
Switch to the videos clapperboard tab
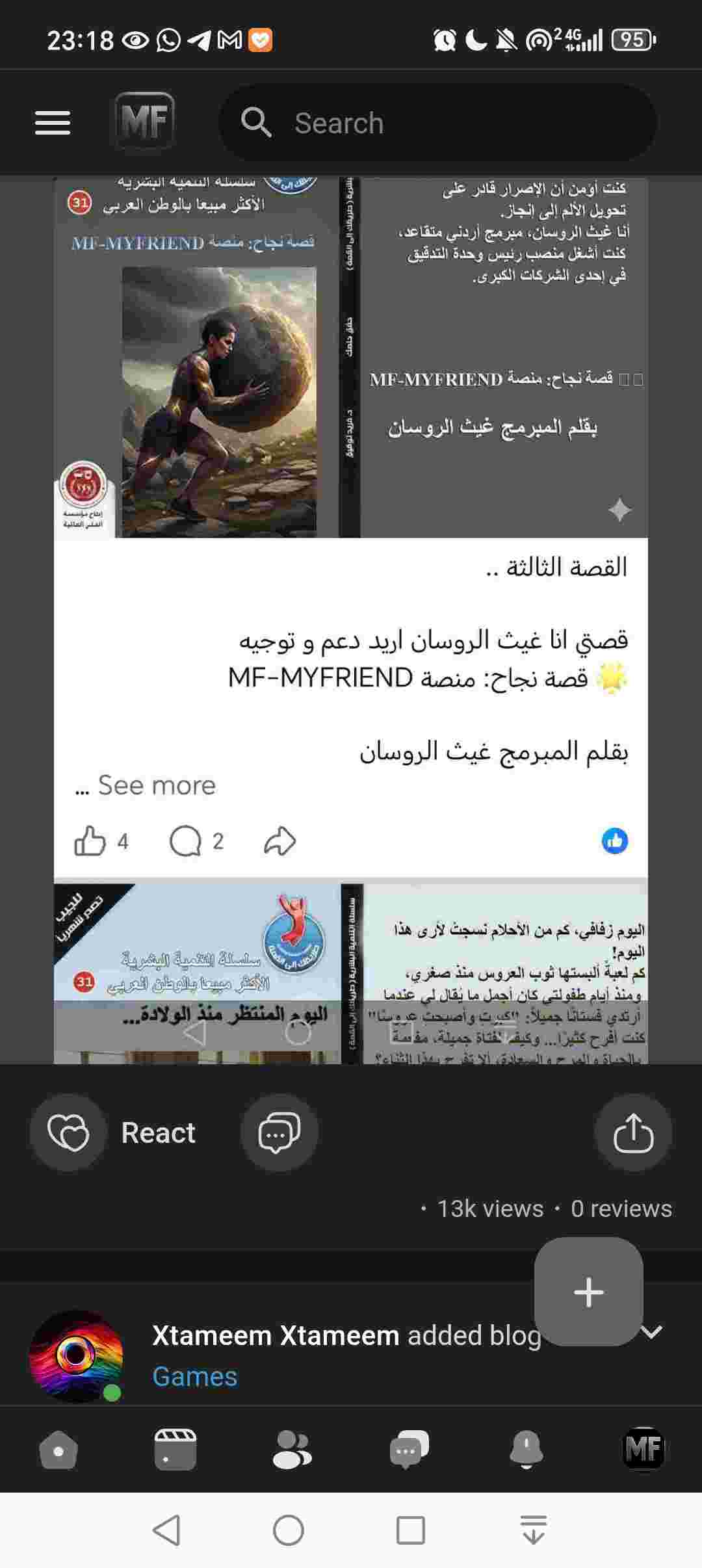tap(175, 1450)
